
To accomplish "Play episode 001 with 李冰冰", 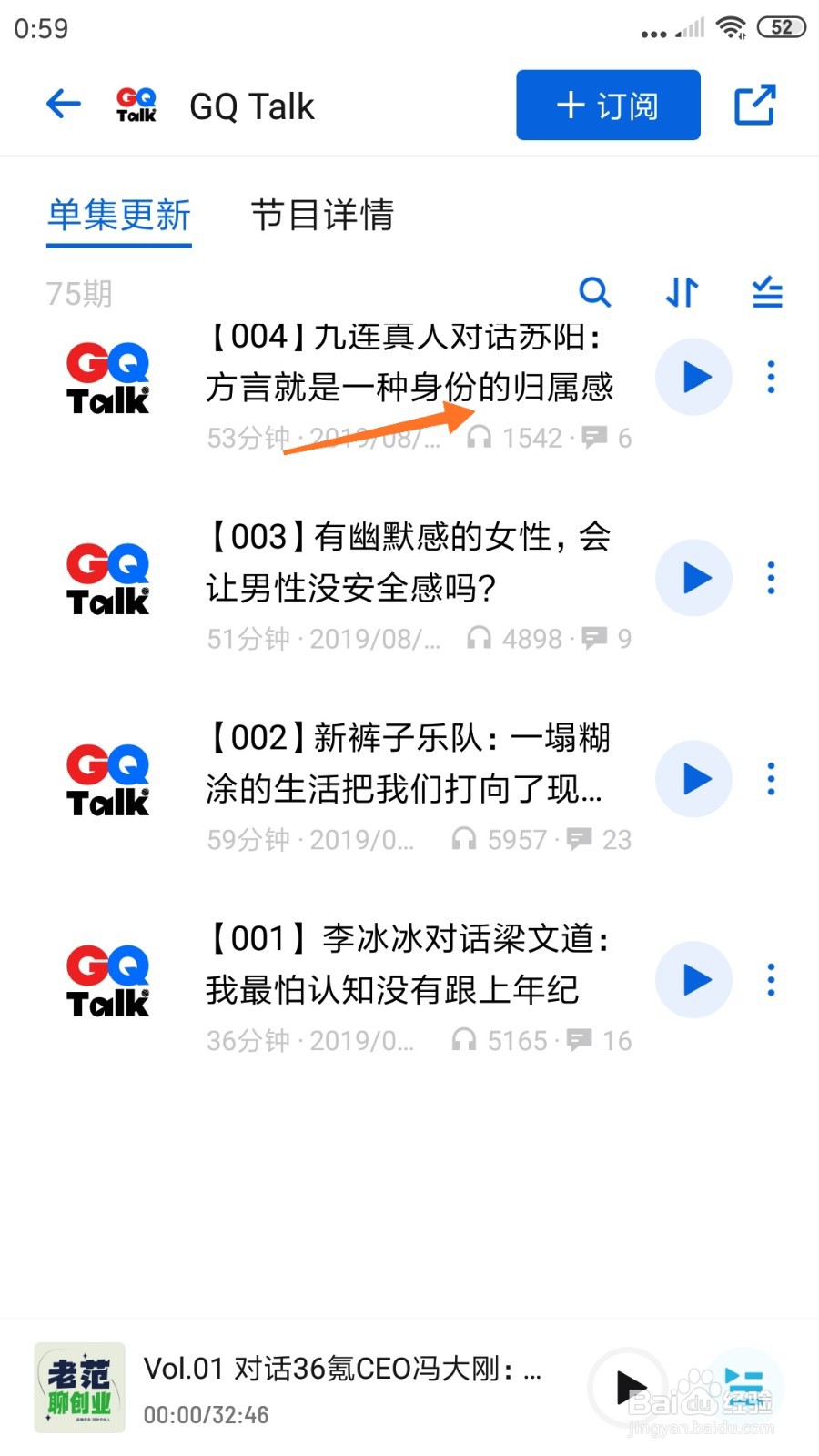I will [x=694, y=980].
